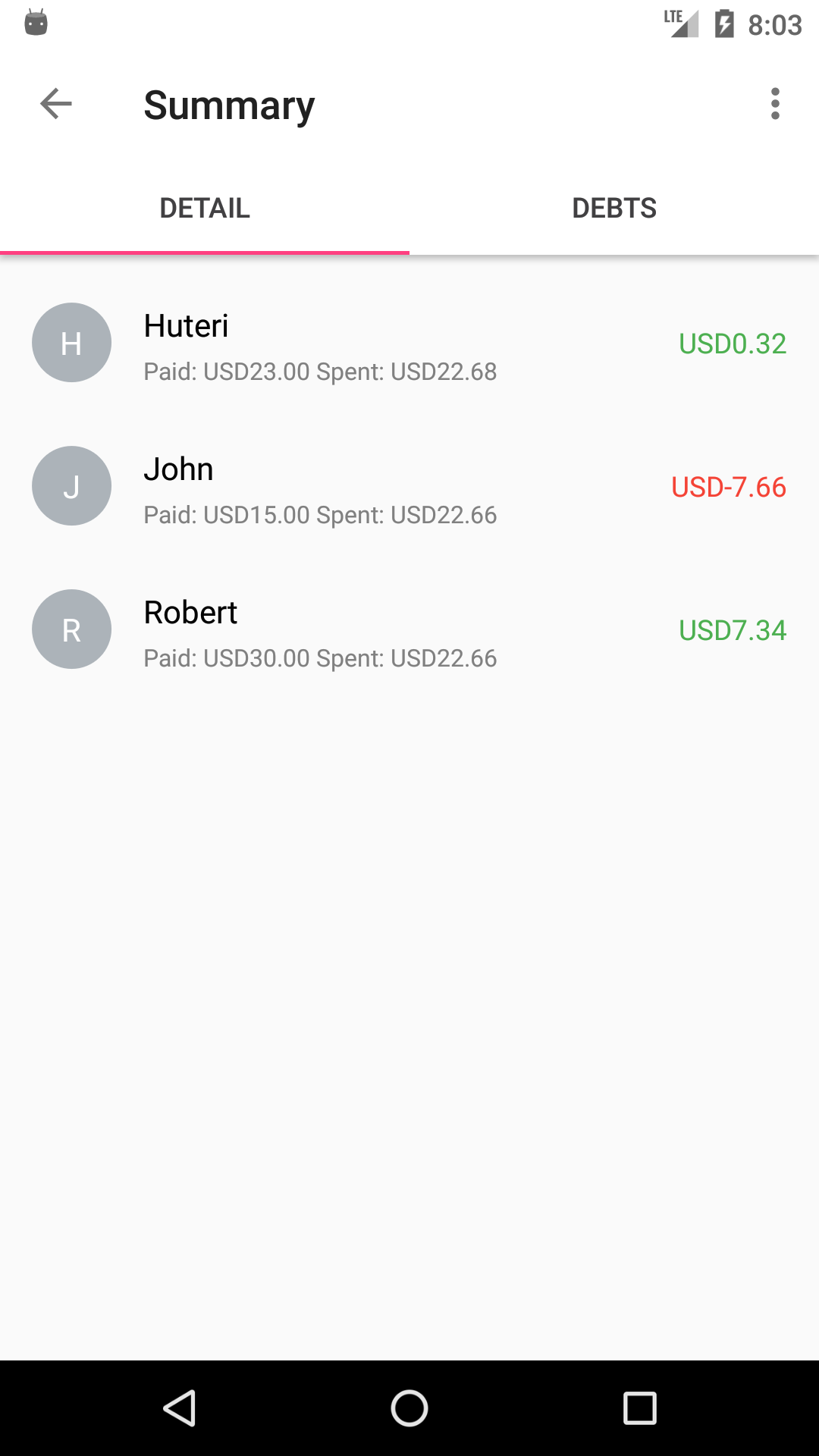Select Robert's avatar circle with letter R
Screen dimensions: 819x1456
(71, 629)
